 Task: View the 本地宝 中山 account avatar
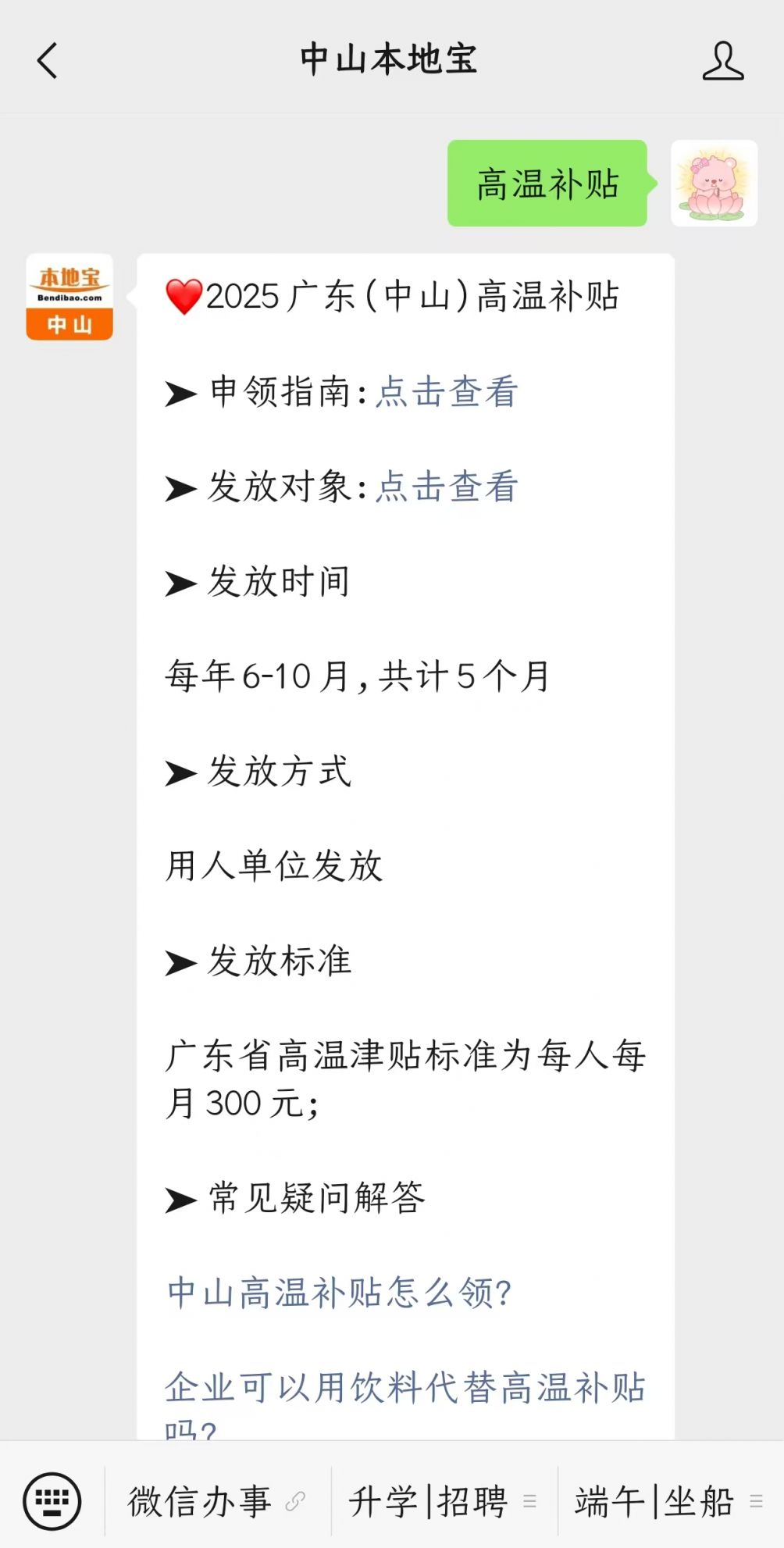[x=69, y=297]
